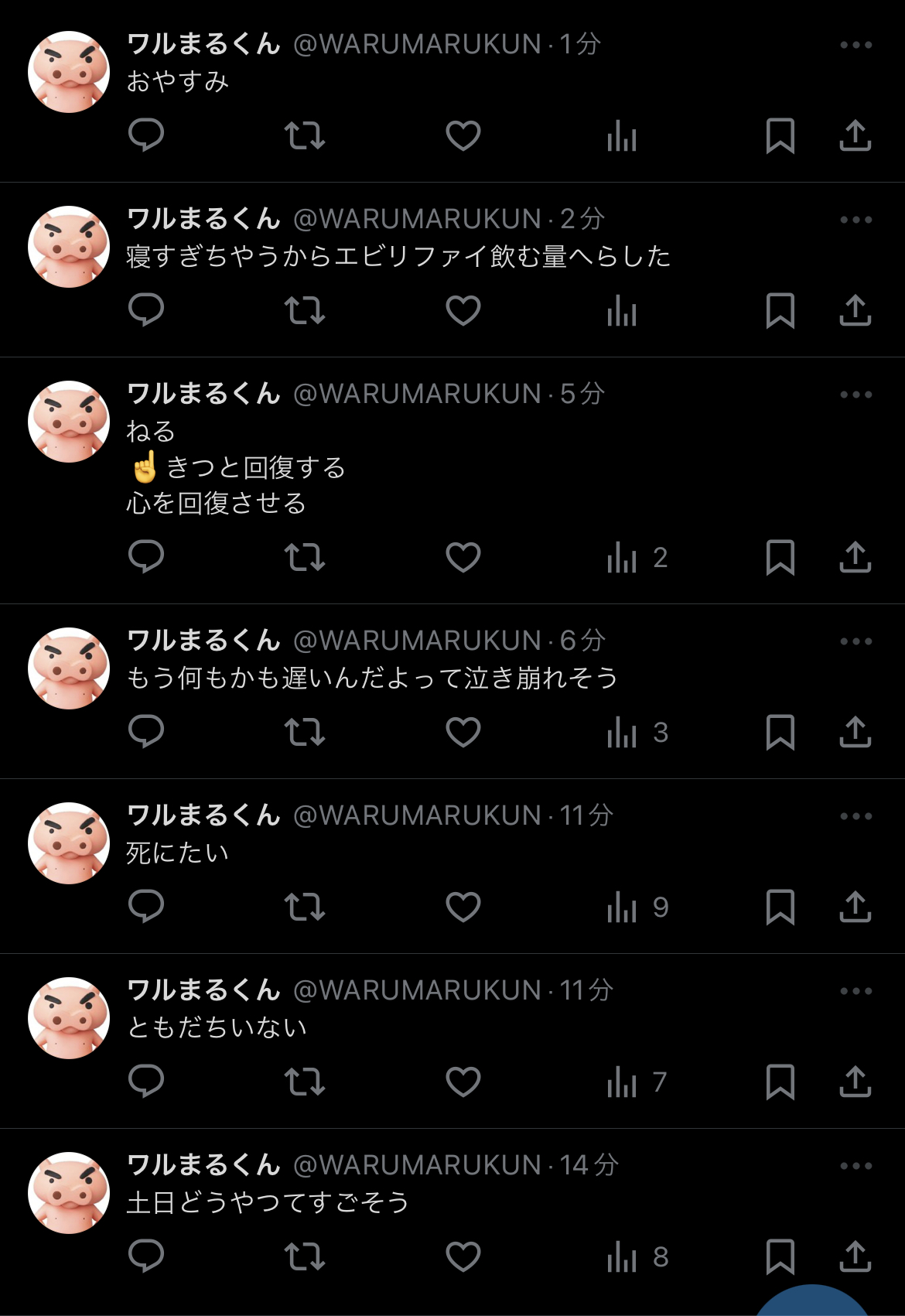This screenshot has width=905, height=1316.
Task: View analytics of the 泣き崩れそう post
Action: point(636,732)
